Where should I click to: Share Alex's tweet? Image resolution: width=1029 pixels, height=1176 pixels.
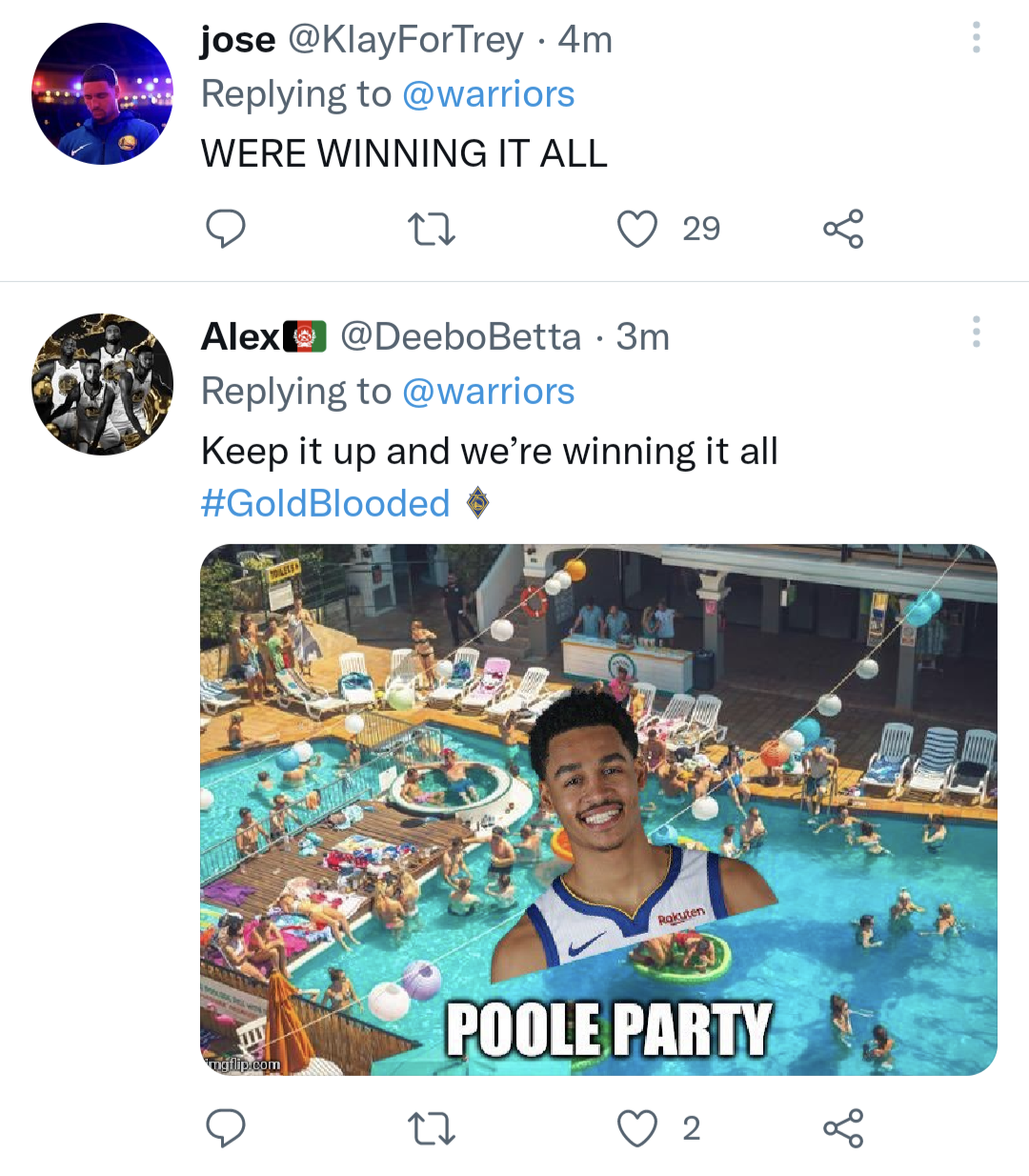[843, 1128]
